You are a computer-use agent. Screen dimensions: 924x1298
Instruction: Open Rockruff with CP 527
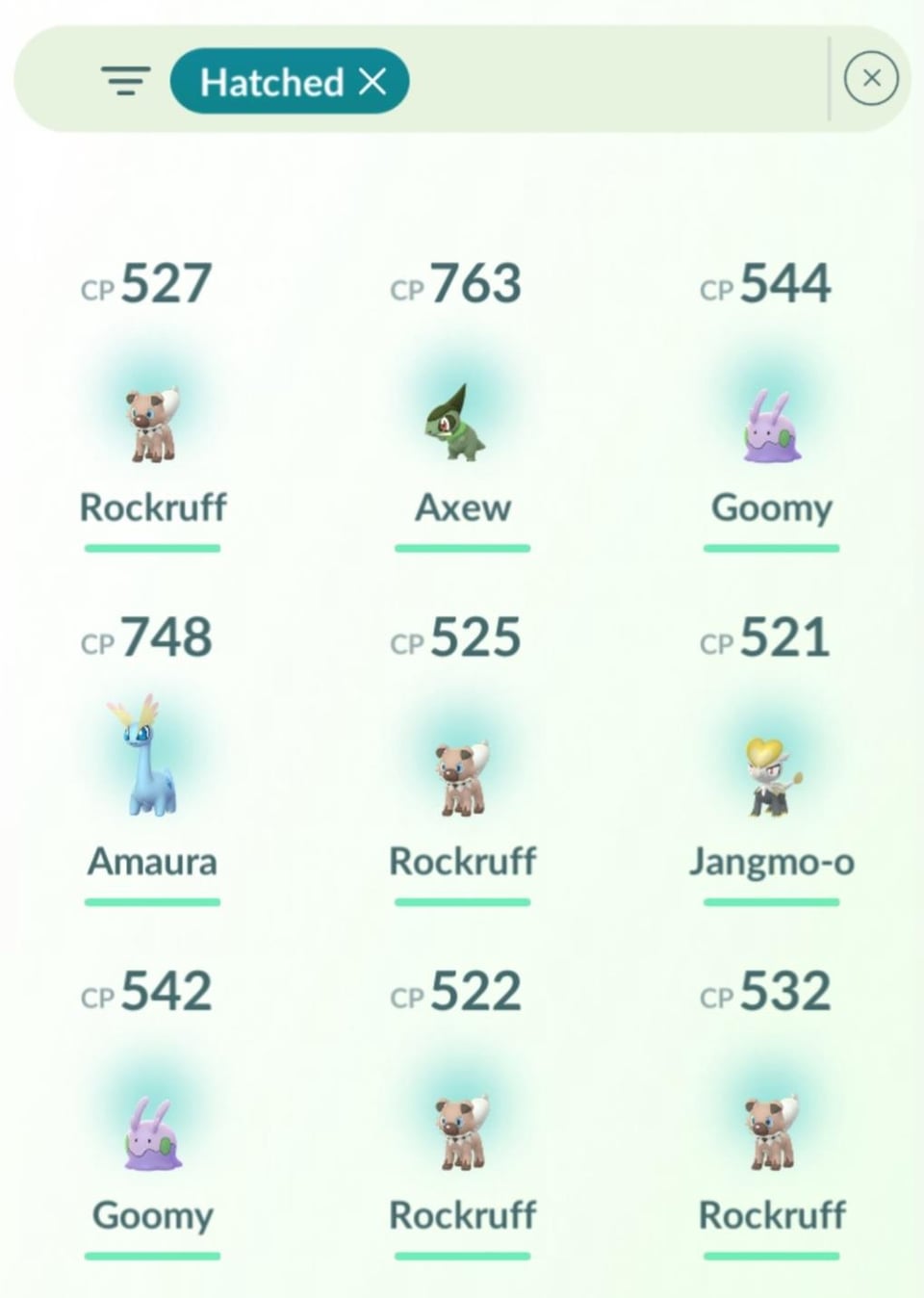[x=153, y=425]
